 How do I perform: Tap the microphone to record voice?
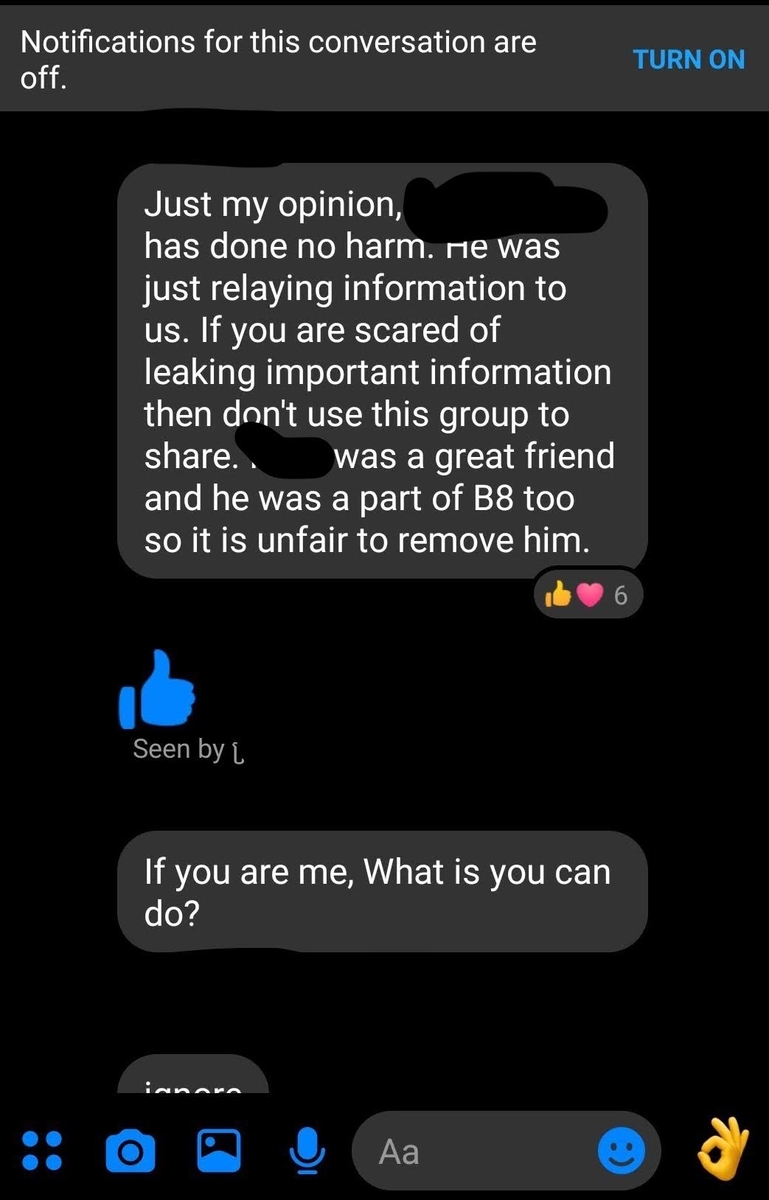tap(305, 1152)
